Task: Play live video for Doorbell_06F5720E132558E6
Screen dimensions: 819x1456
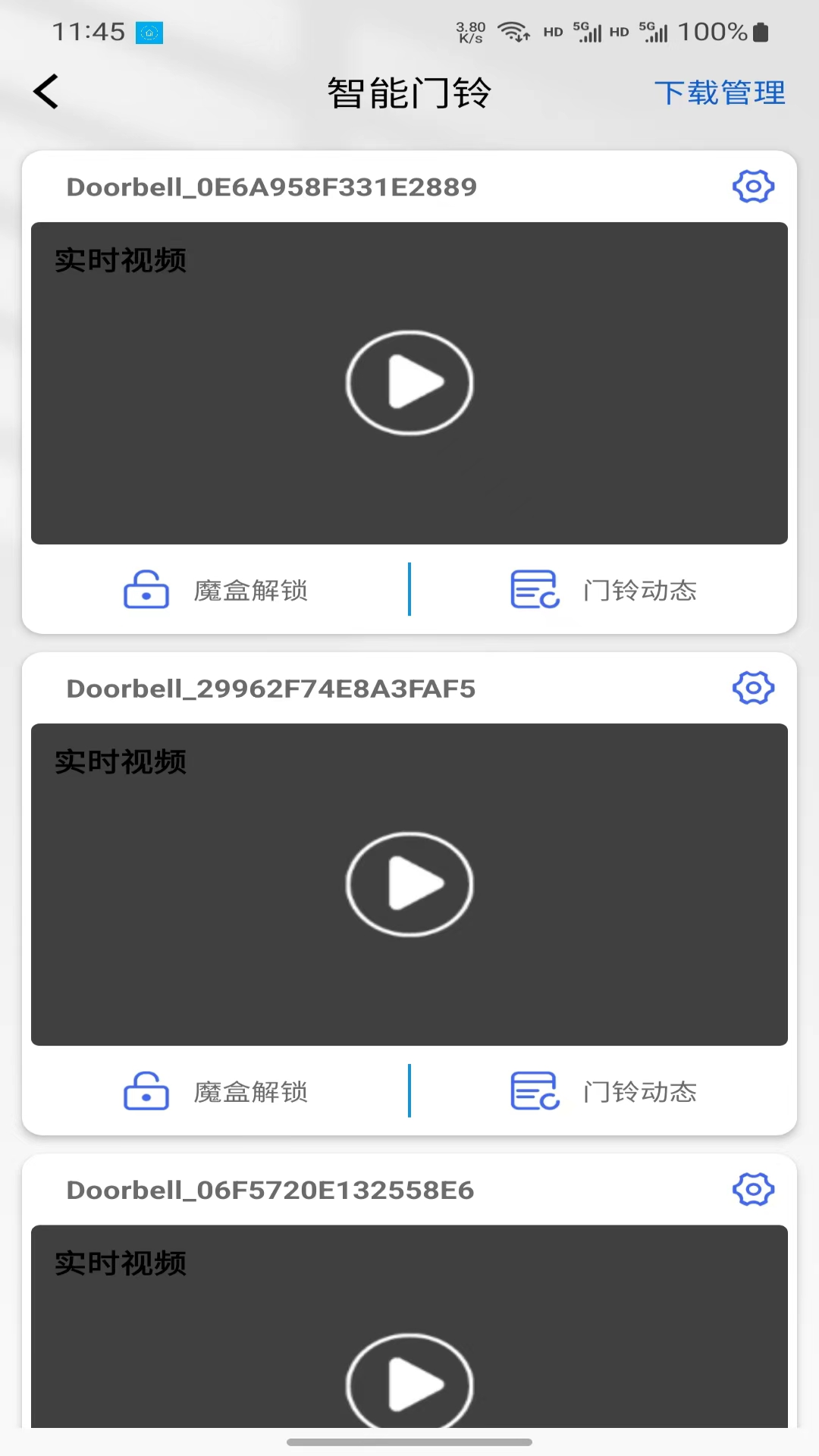Action: 409,1382
